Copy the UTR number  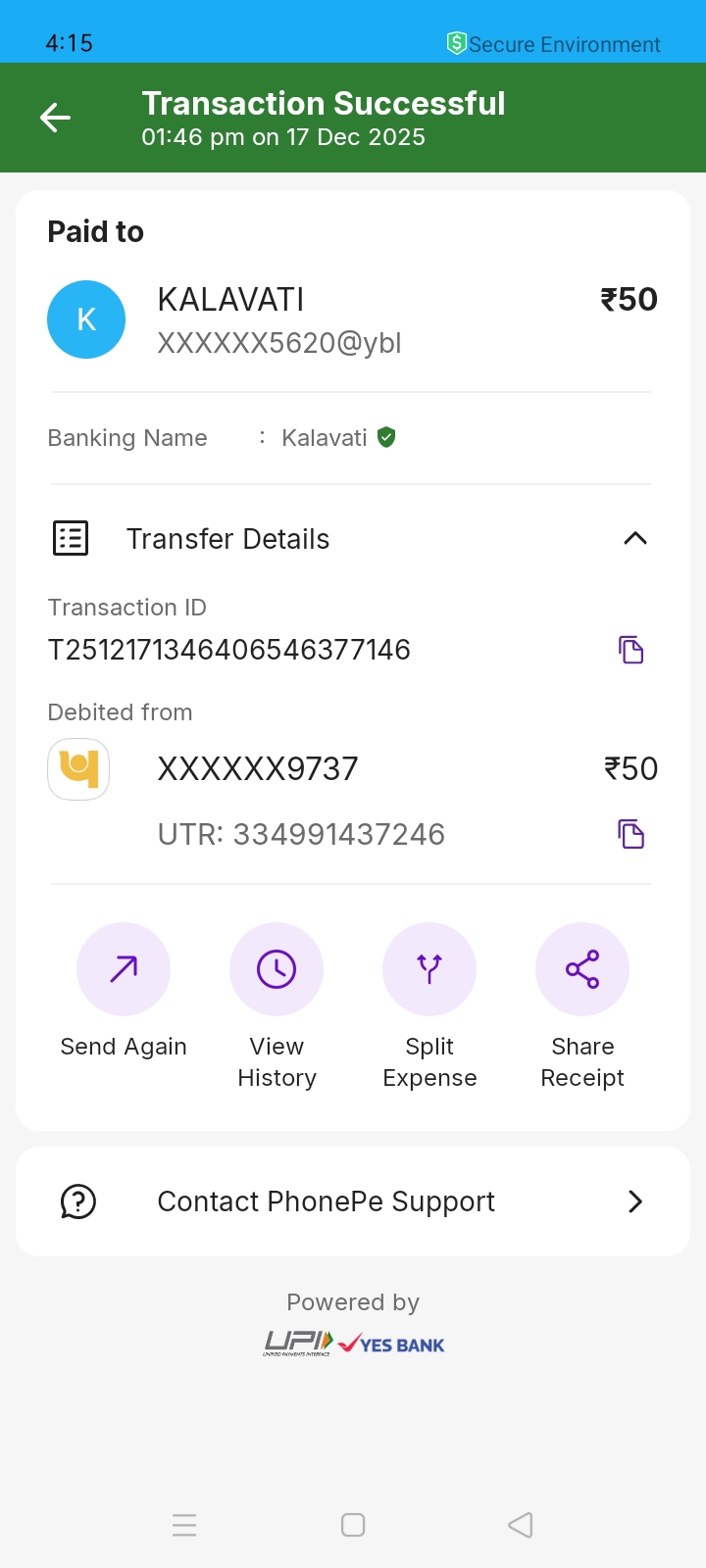click(630, 834)
